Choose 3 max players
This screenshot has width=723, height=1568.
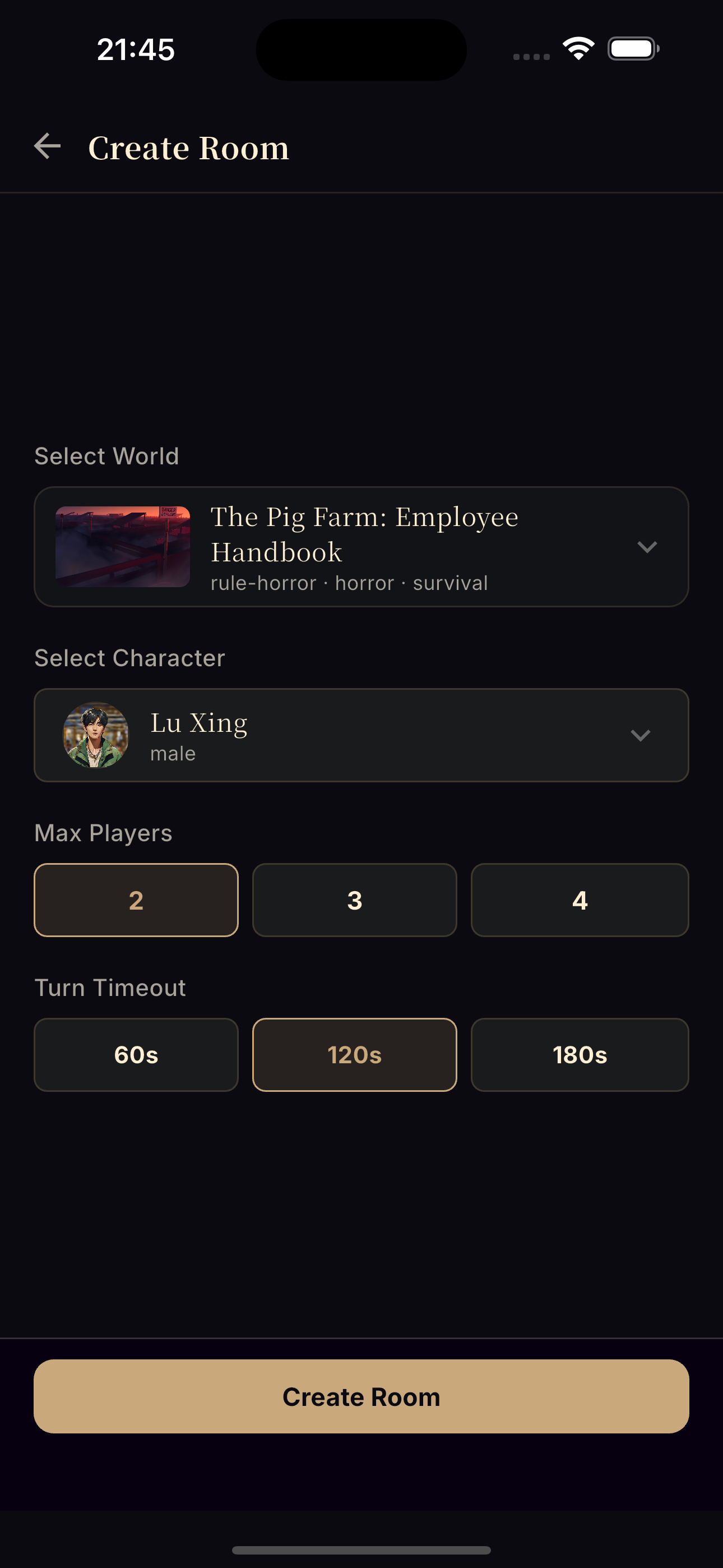[354, 900]
